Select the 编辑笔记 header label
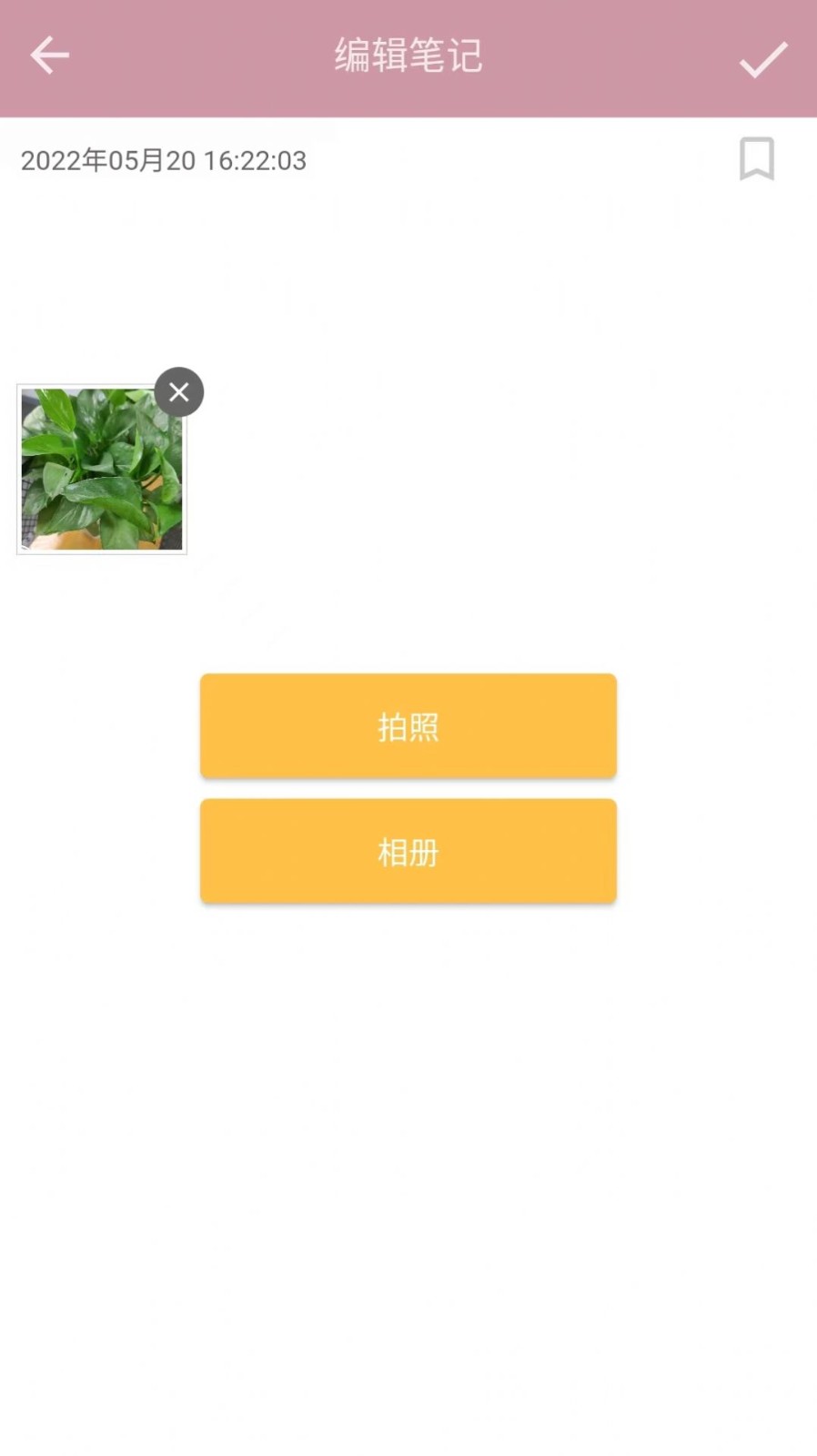Viewport: 817px width, 1456px height. pyautogui.click(x=408, y=56)
